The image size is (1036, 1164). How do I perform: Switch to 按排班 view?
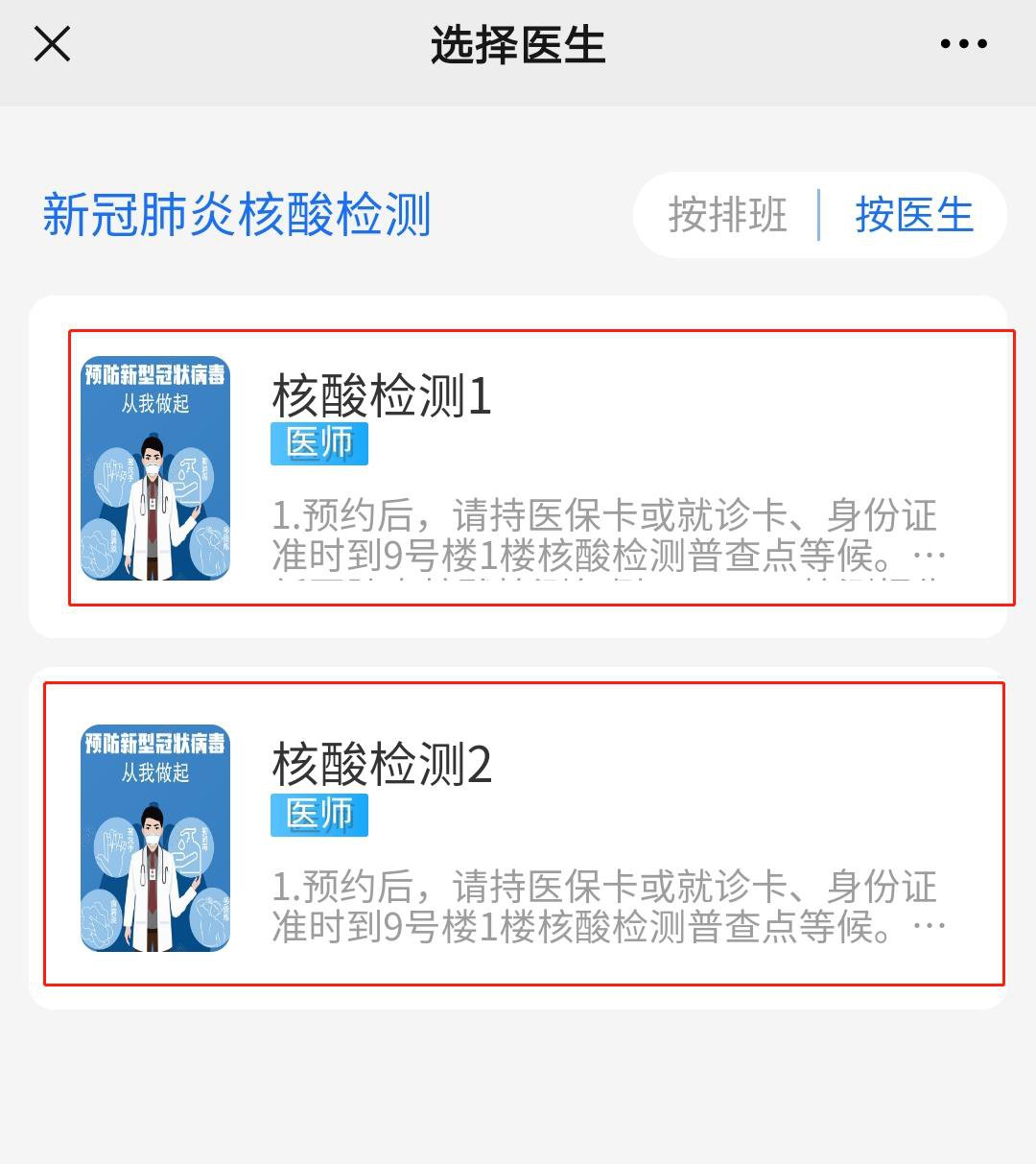point(727,215)
